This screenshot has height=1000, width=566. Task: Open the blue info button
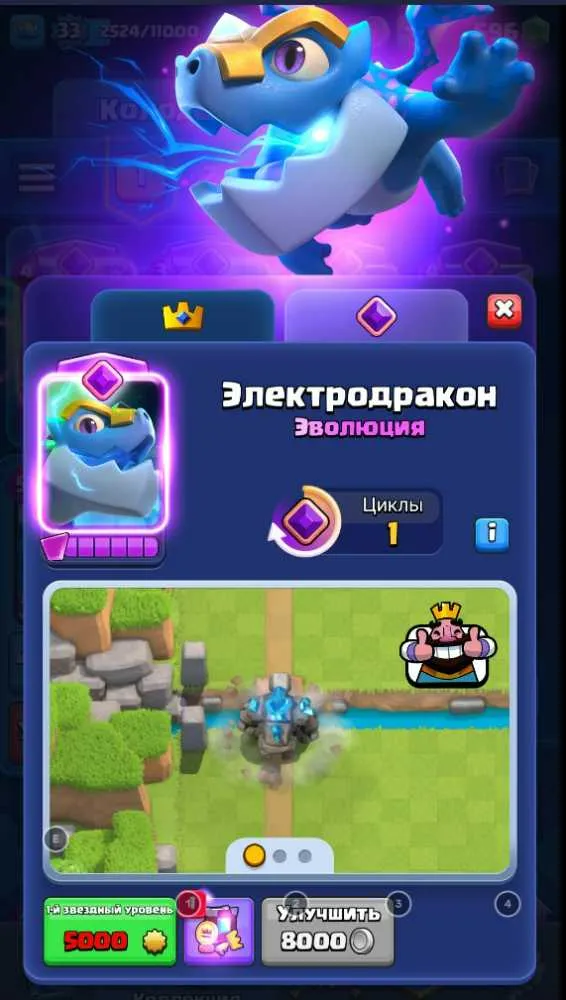tap(492, 534)
